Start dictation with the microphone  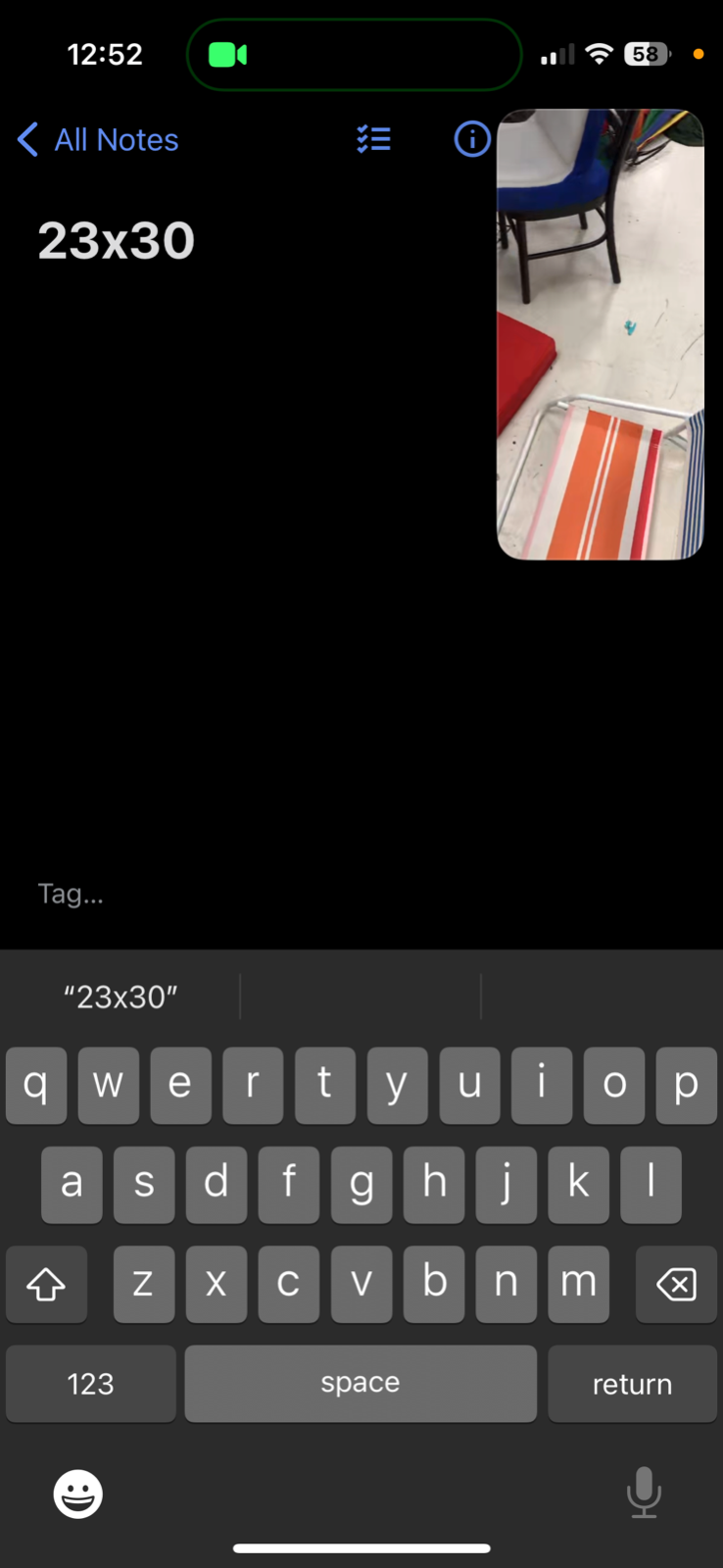click(644, 1493)
